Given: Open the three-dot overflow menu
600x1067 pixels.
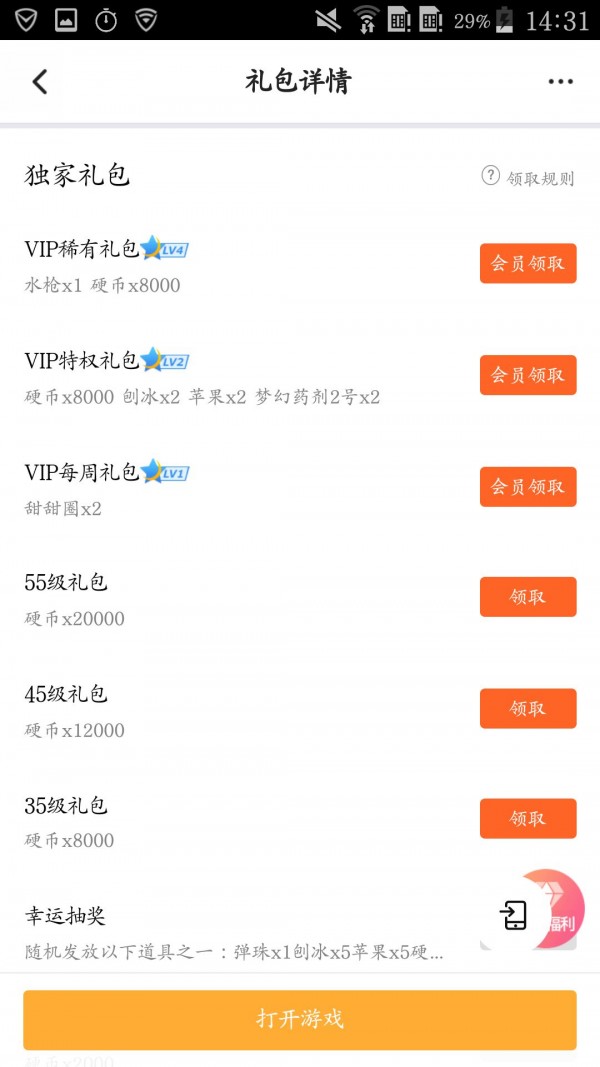Looking at the screenshot, I should (x=561, y=82).
